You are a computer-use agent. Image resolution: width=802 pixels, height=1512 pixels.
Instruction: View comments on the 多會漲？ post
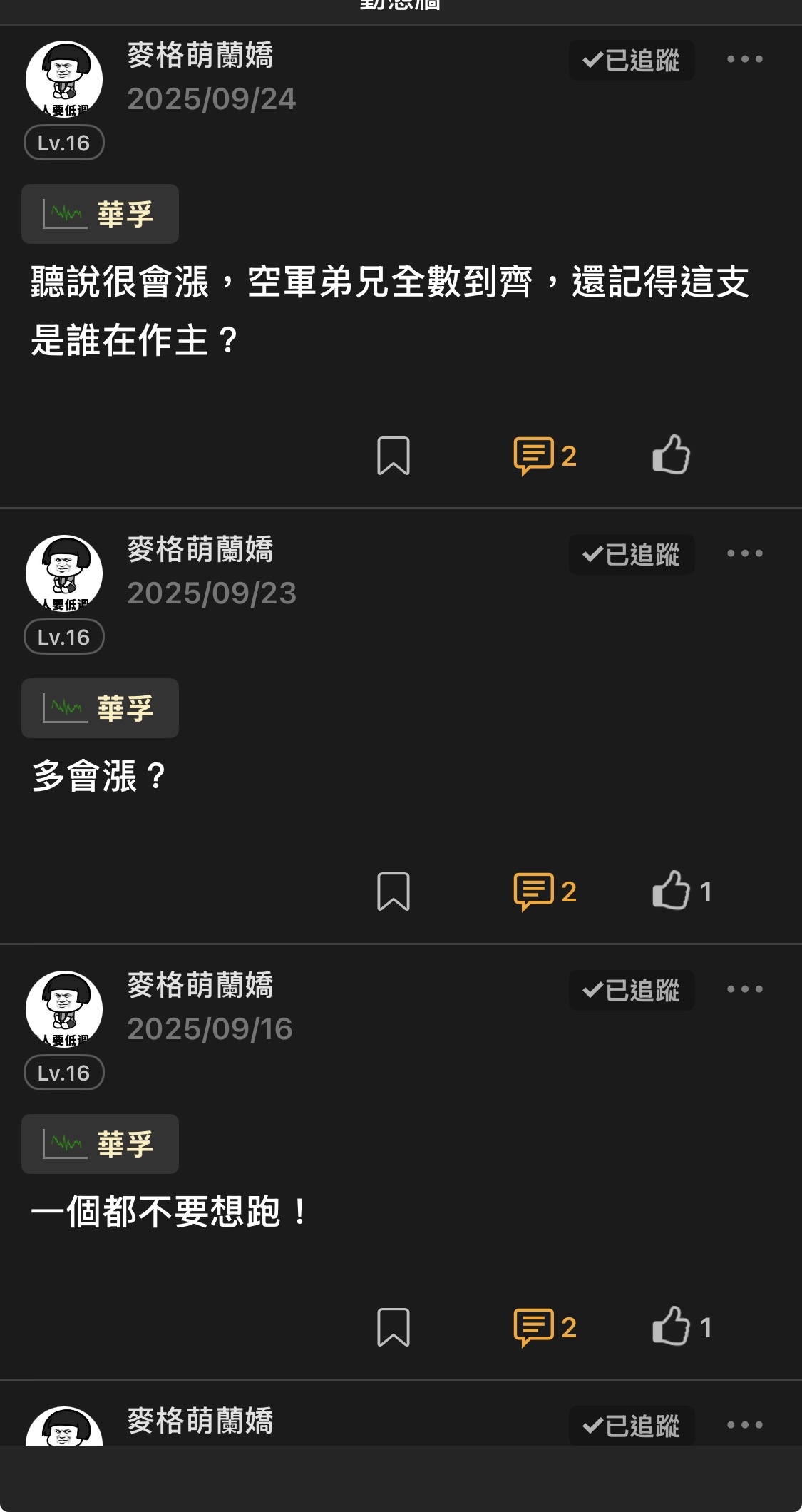coord(545,892)
